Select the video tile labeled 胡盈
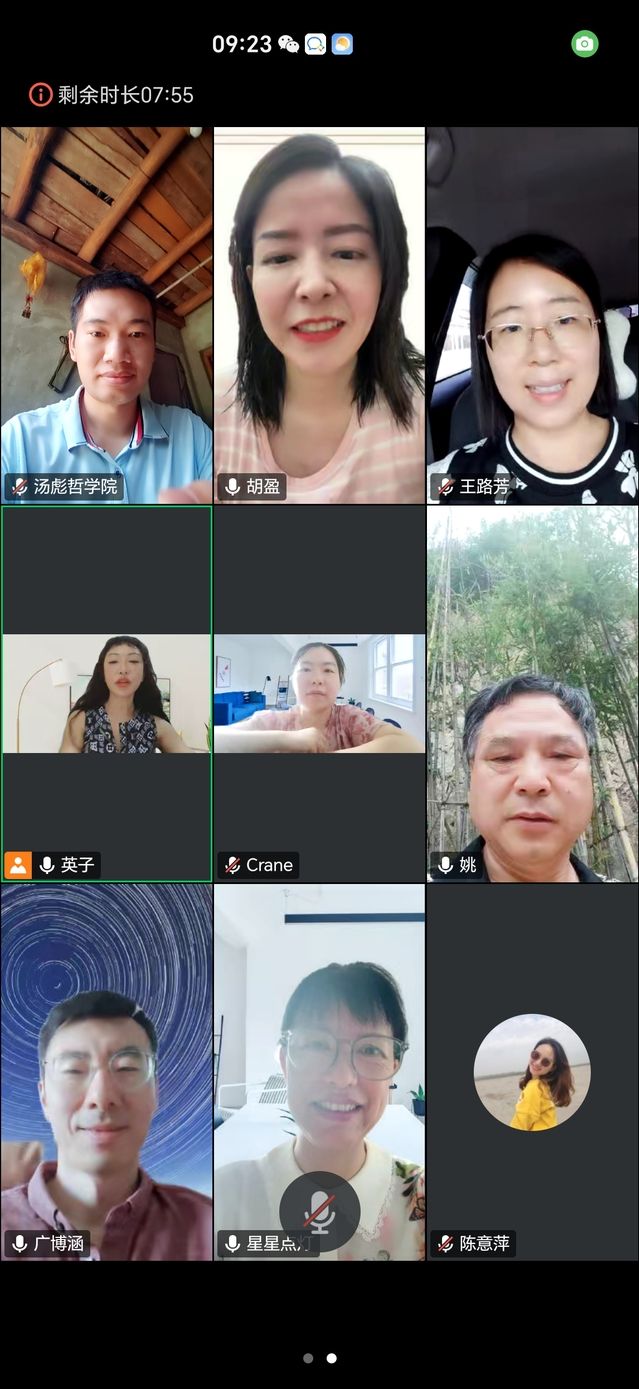Screen dimensions: 639x1389 pyautogui.click(x=319, y=315)
